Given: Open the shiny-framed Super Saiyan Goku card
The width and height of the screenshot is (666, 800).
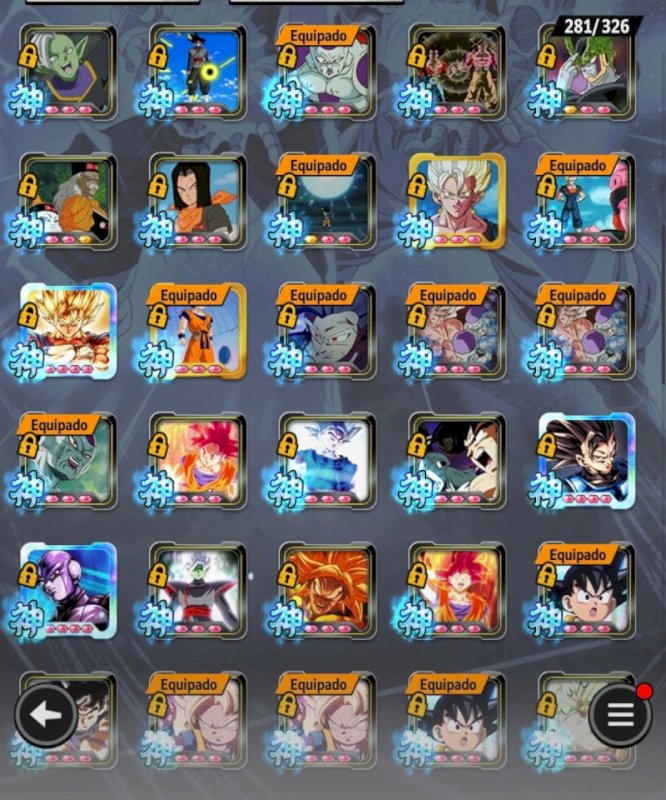Looking at the screenshot, I should pos(68,332).
